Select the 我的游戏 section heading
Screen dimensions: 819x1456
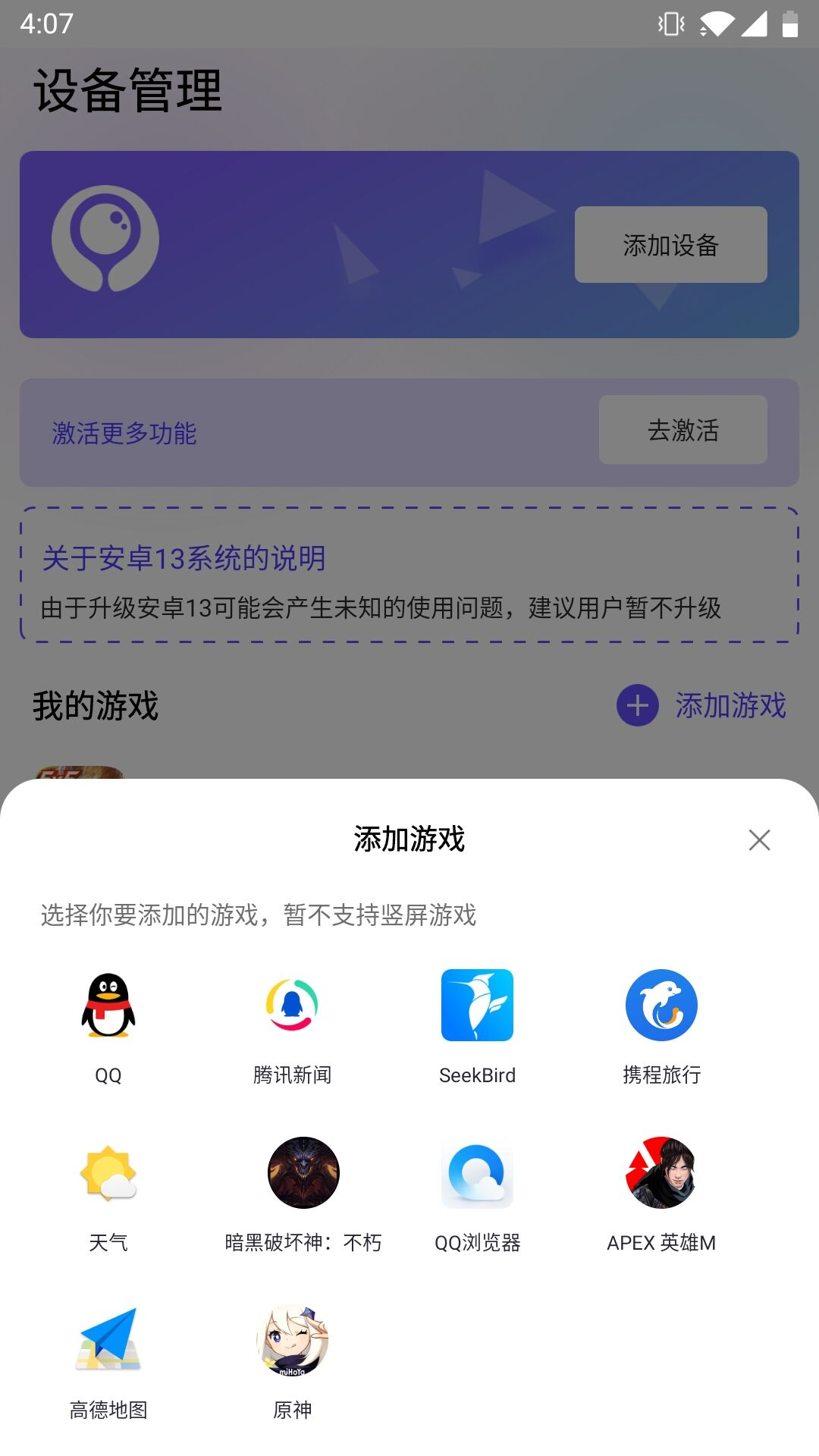(95, 705)
